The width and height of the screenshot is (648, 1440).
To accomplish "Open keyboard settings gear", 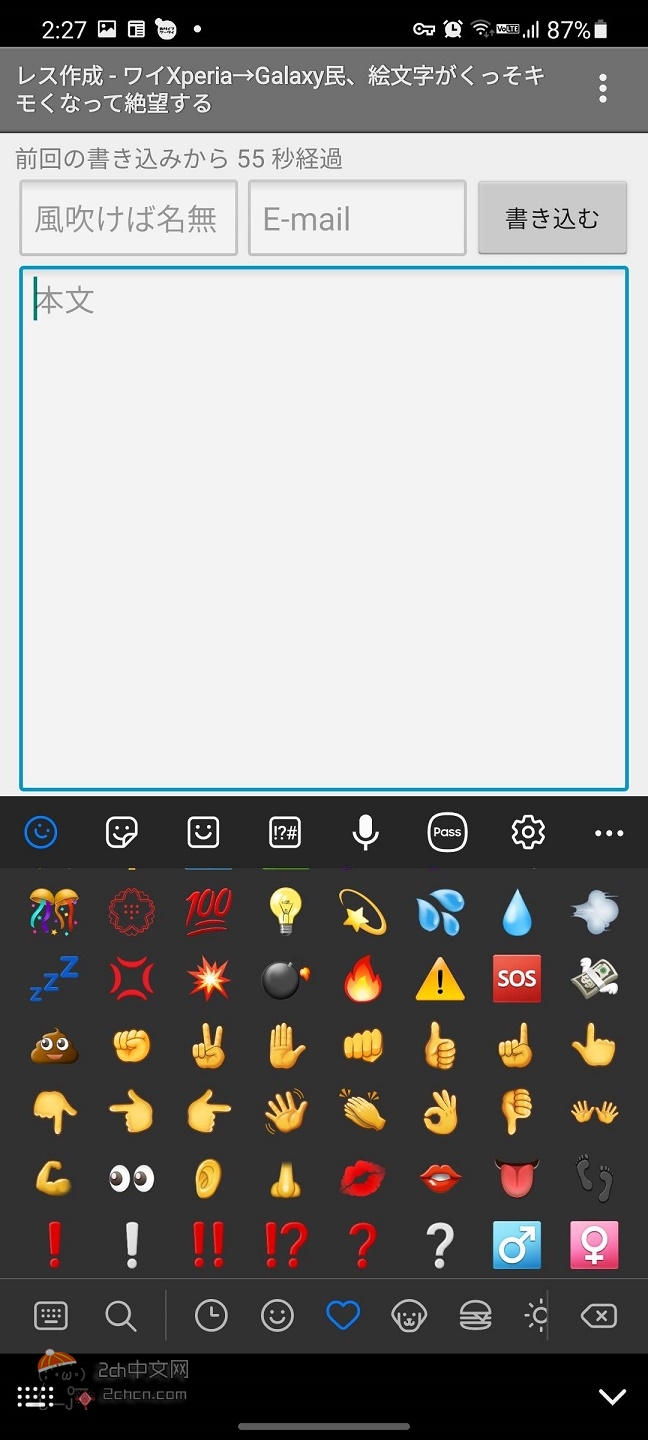I will coord(527,832).
